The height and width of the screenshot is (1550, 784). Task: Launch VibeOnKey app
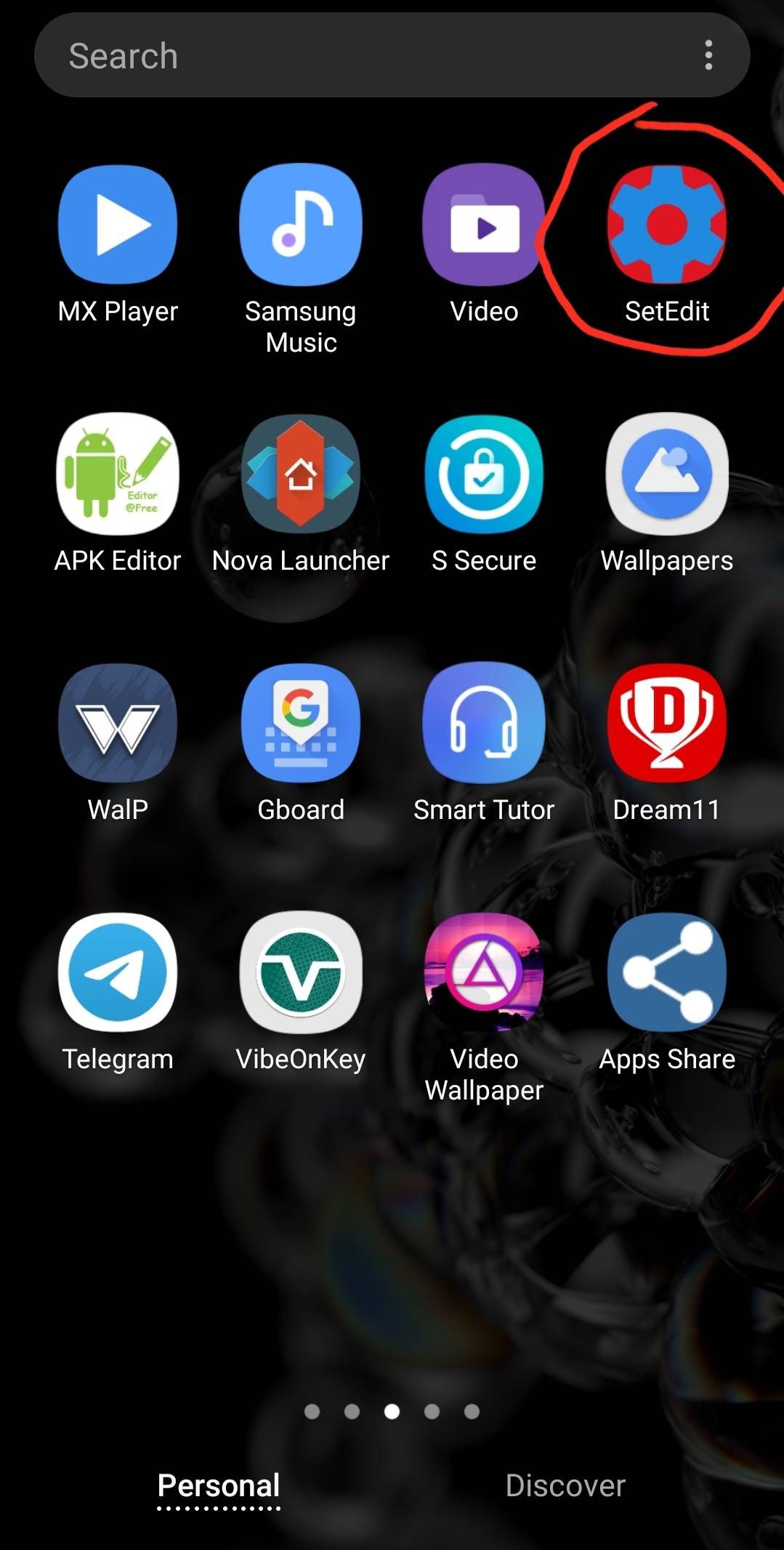(301, 972)
